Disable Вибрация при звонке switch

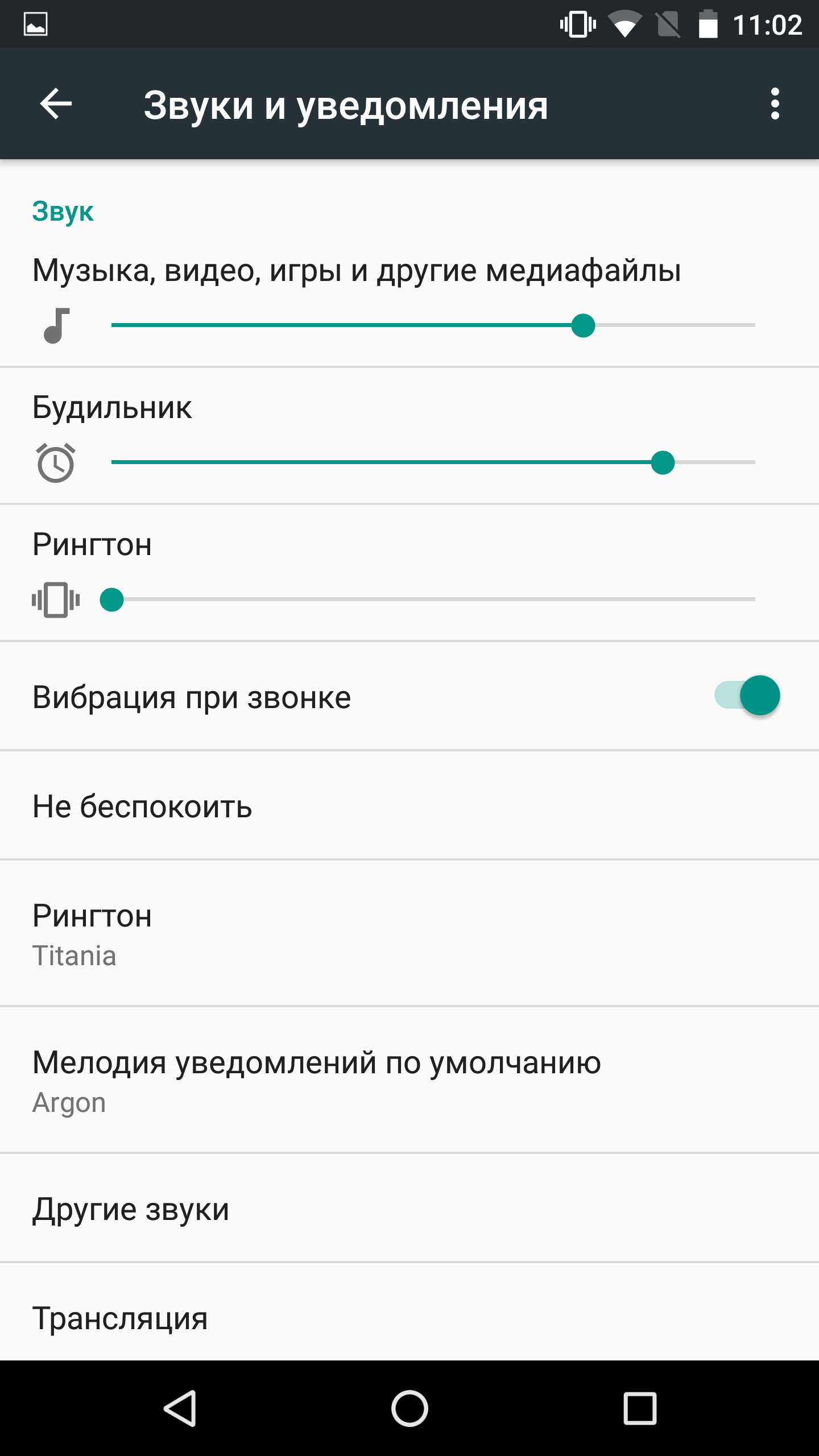point(747,696)
